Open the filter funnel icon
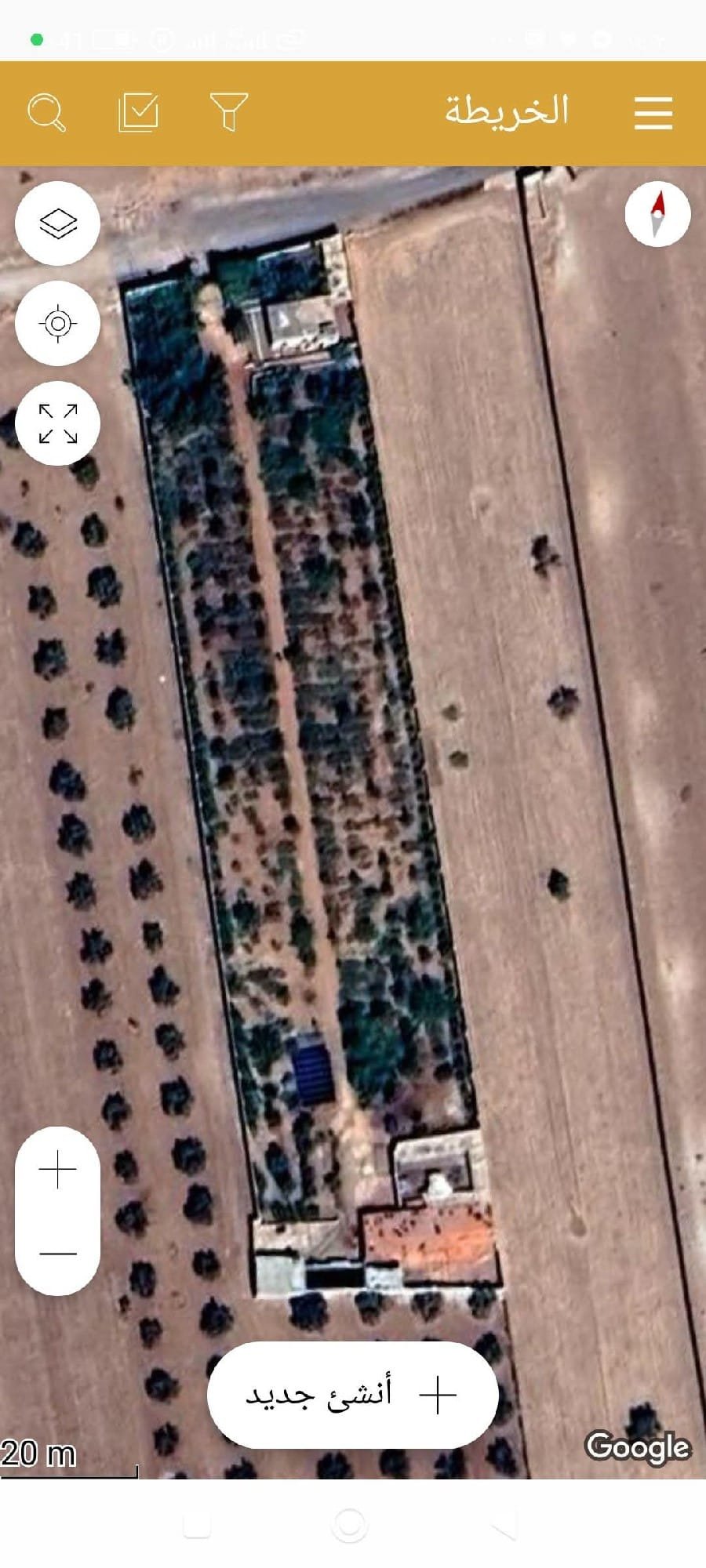This screenshot has width=706, height=1568. [229, 112]
